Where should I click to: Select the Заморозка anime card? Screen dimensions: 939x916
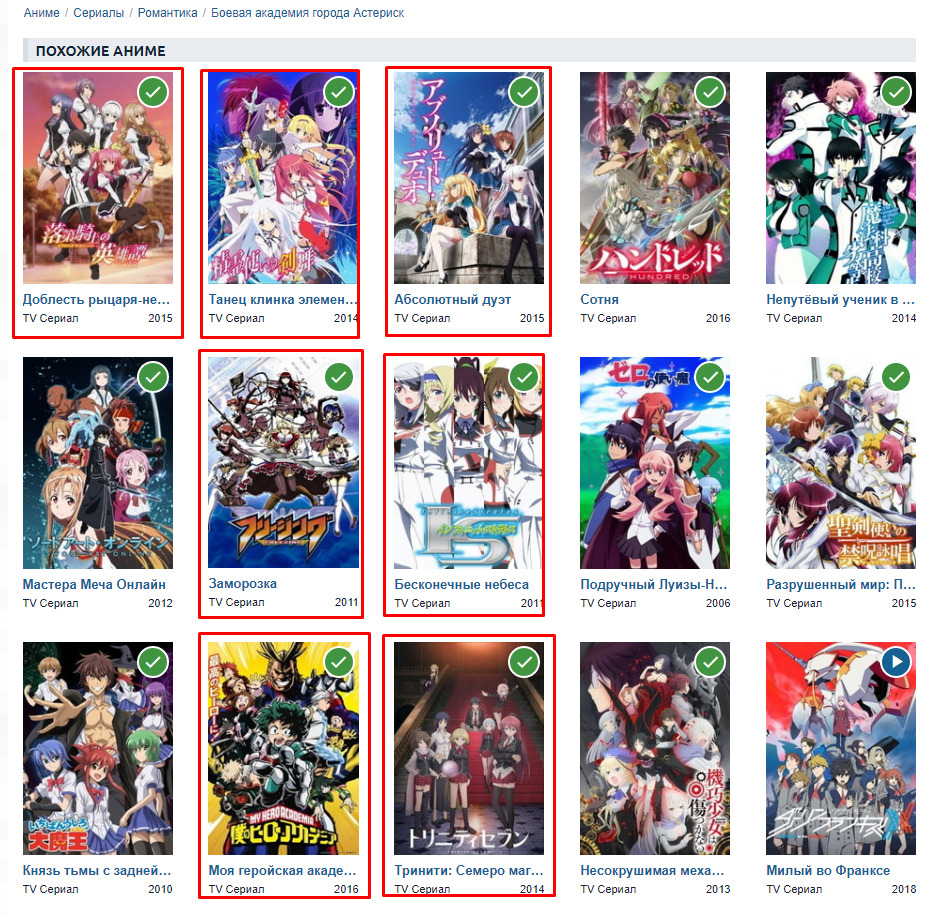click(283, 464)
